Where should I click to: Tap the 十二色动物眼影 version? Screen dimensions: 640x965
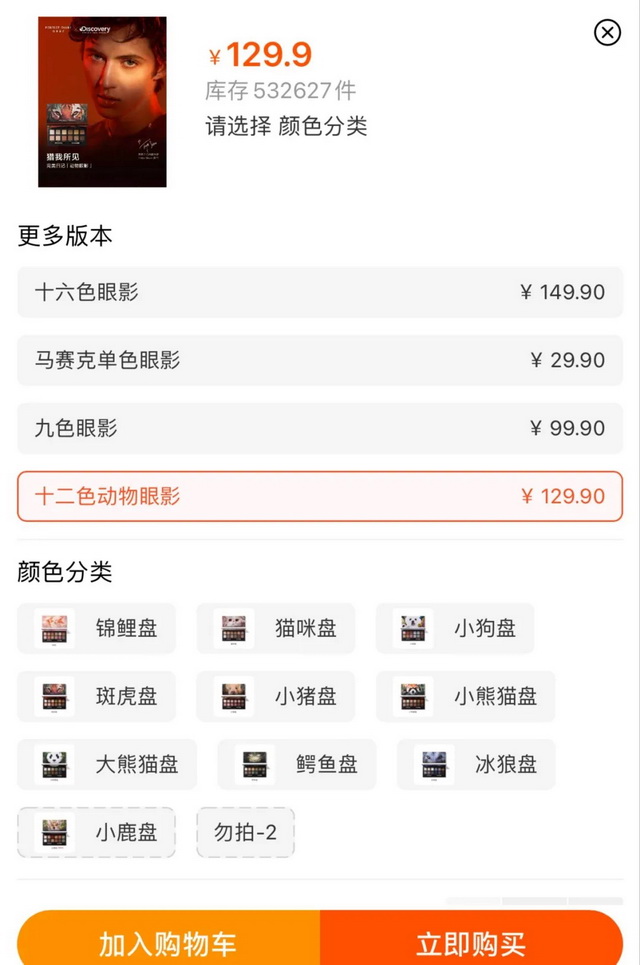click(320, 496)
